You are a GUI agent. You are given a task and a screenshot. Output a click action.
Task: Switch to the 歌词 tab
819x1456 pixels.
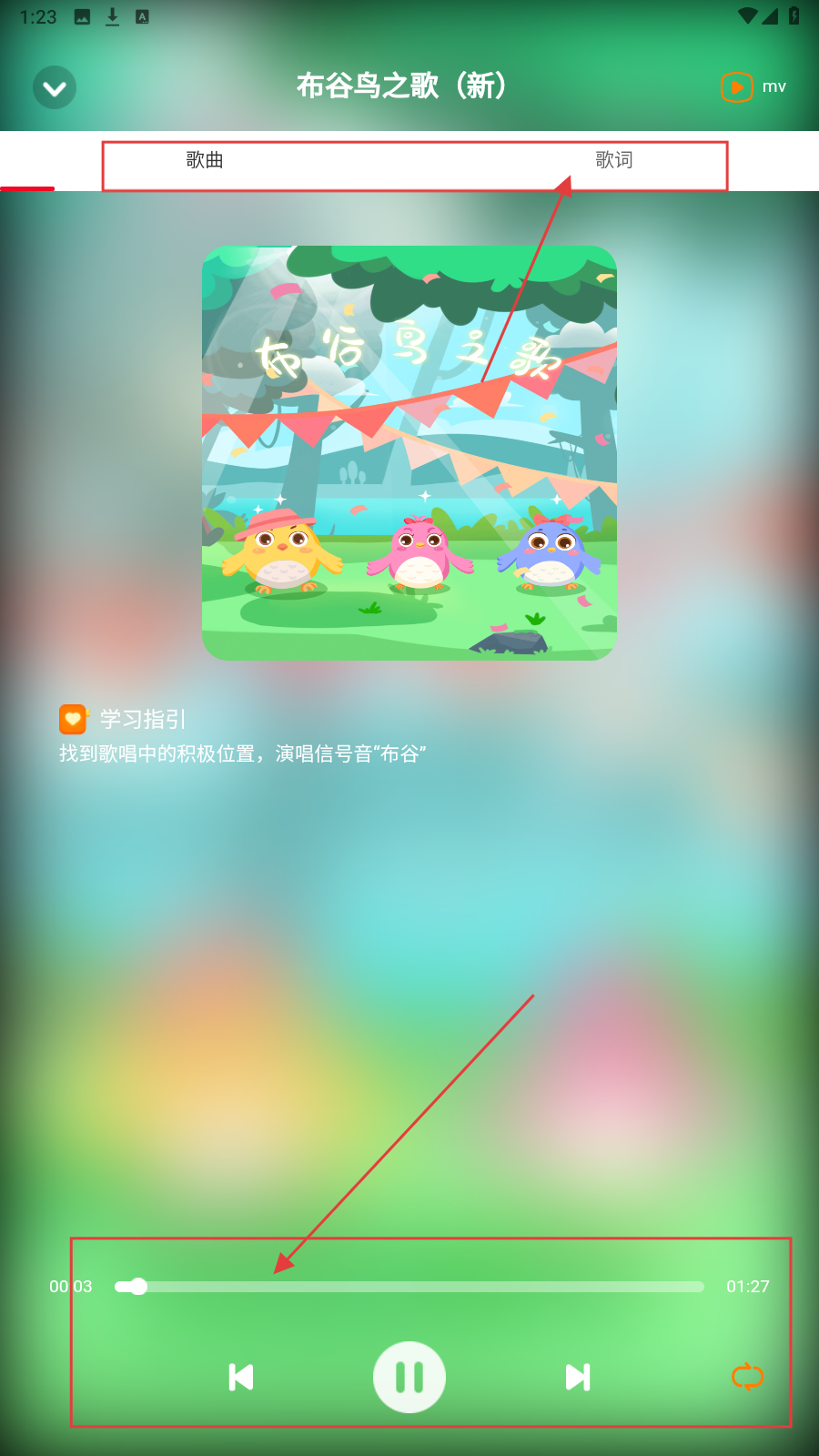coord(614,160)
